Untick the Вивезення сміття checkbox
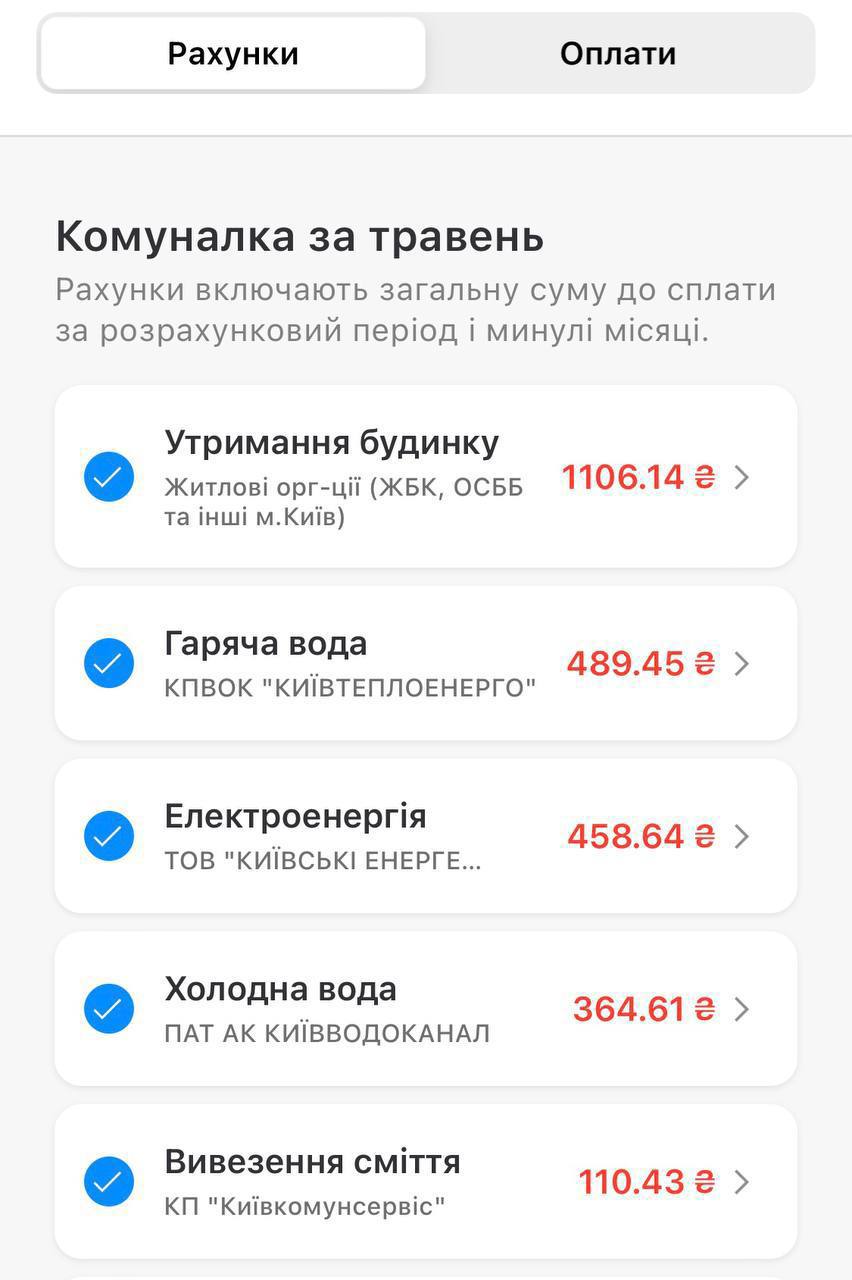The height and width of the screenshot is (1280, 852). click(109, 1181)
